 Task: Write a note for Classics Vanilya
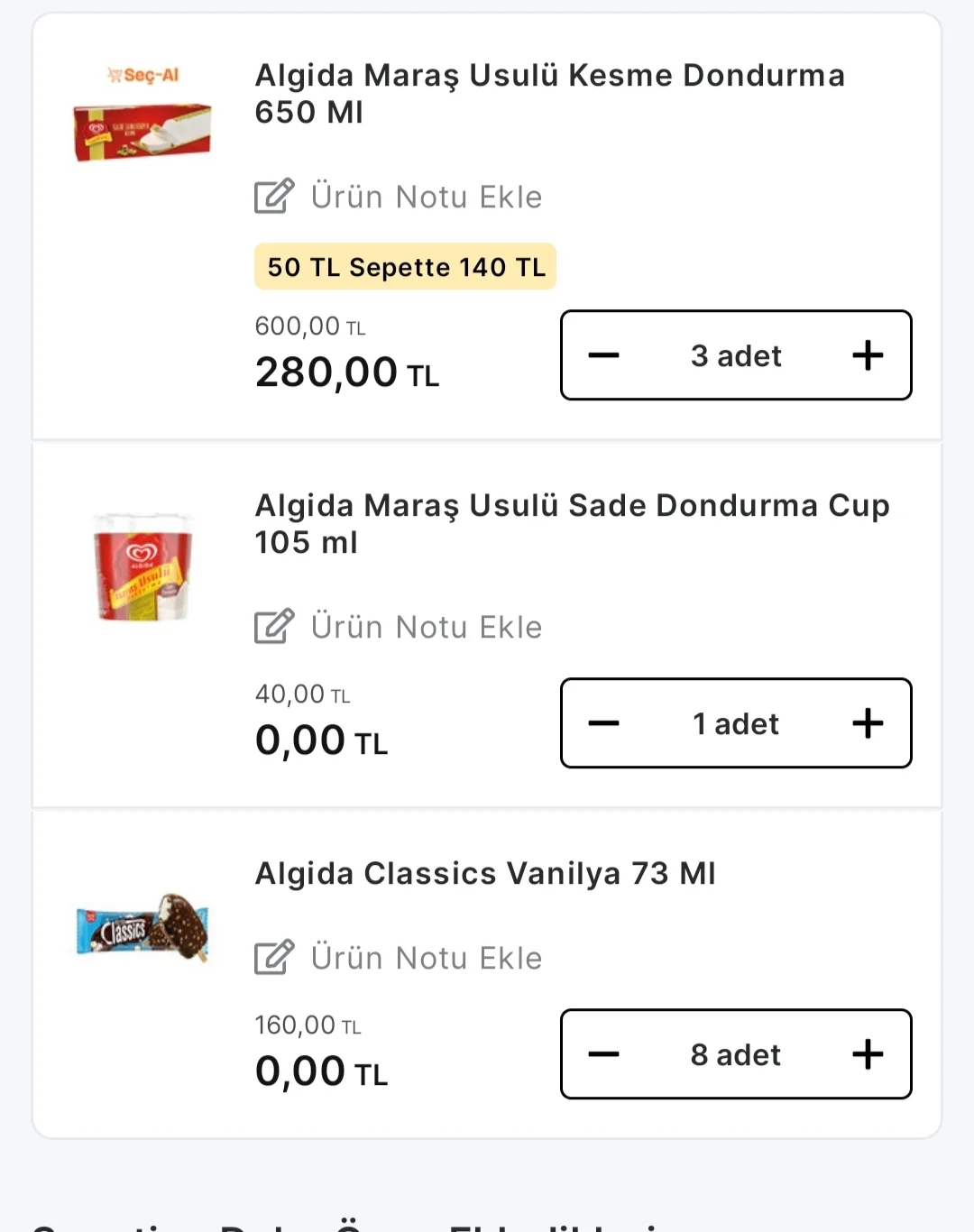399,958
